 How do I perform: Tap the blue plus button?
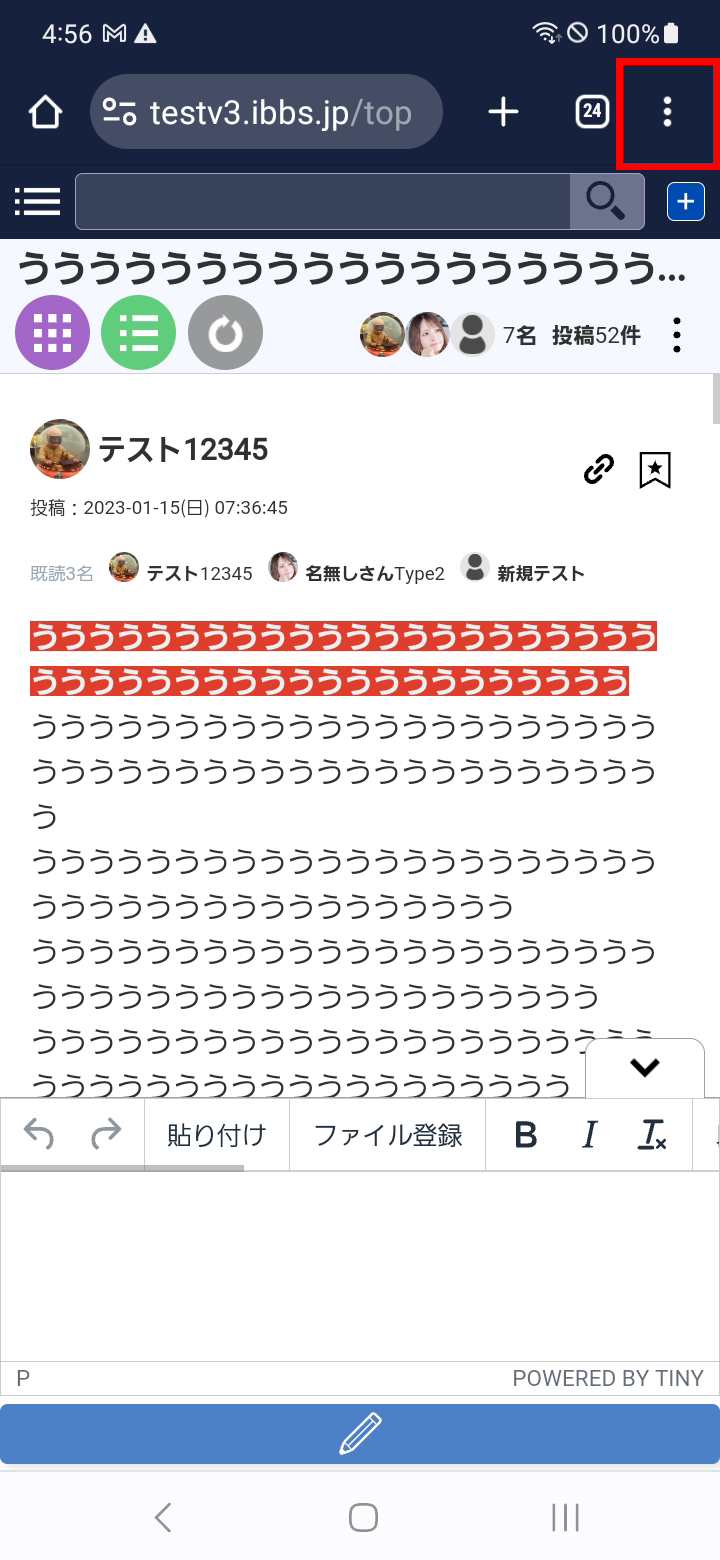click(686, 201)
